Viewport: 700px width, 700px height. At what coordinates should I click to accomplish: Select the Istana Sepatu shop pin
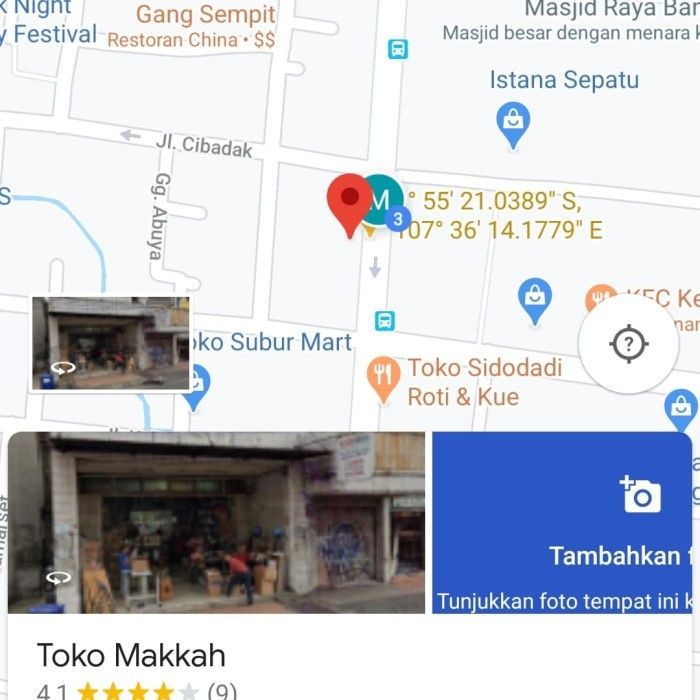point(513,123)
